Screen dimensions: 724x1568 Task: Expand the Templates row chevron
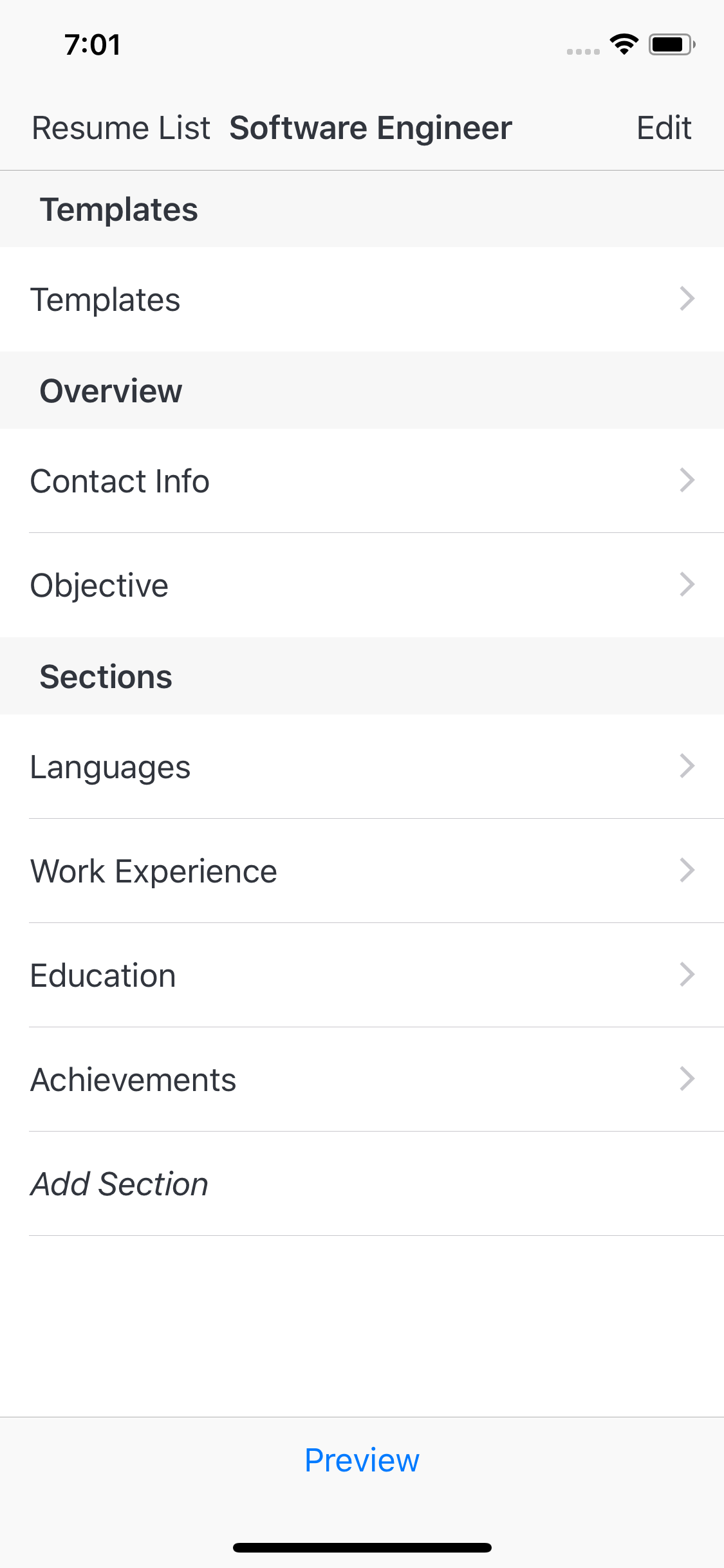[x=688, y=299]
